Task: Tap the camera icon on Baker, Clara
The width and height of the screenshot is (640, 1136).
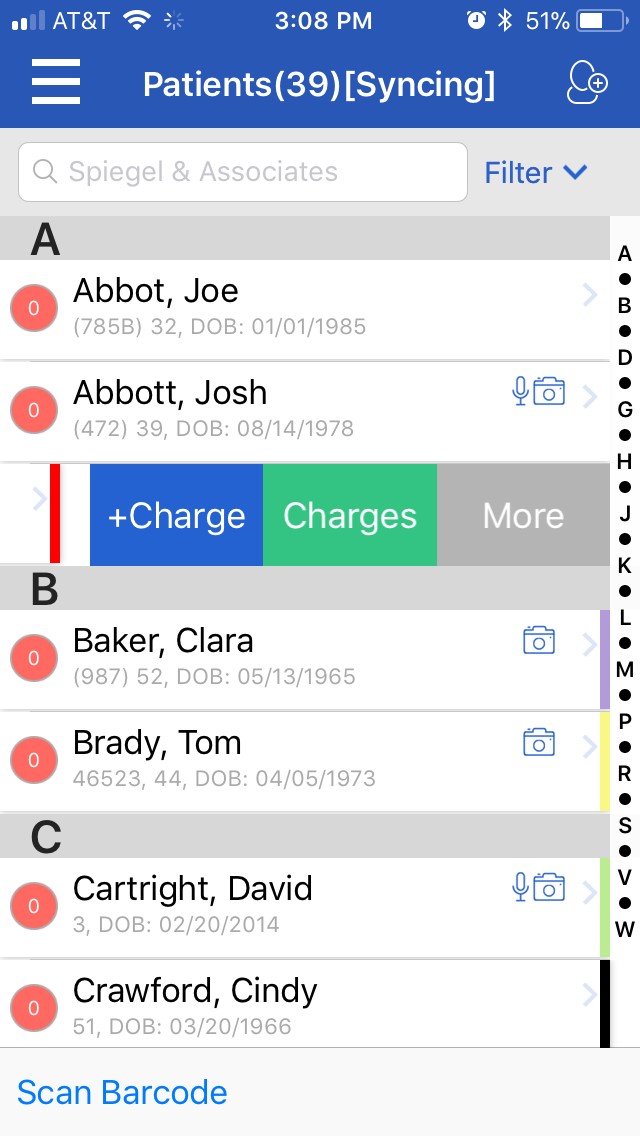Action: 539,640
